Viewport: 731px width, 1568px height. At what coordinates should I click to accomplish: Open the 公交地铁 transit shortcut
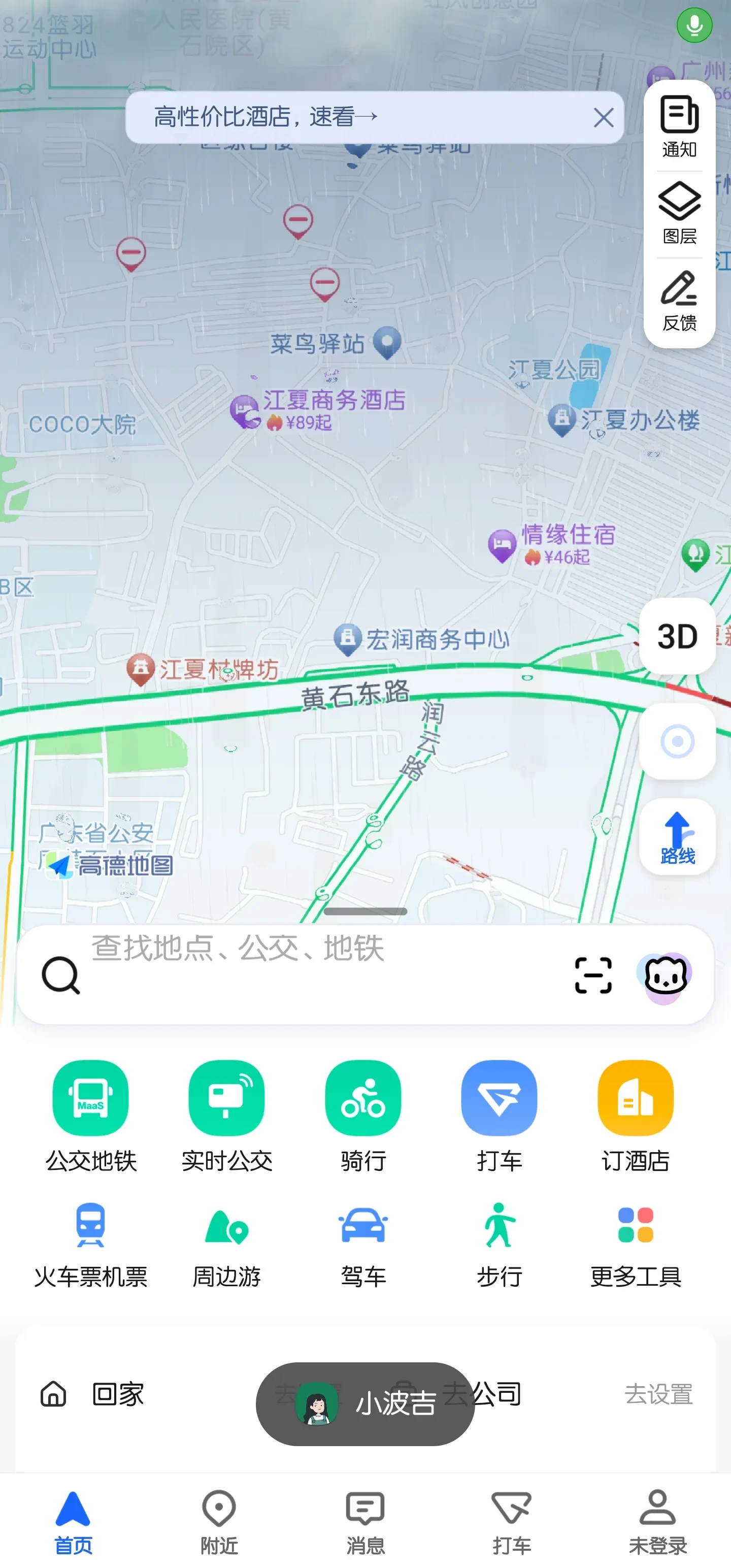(91, 1115)
